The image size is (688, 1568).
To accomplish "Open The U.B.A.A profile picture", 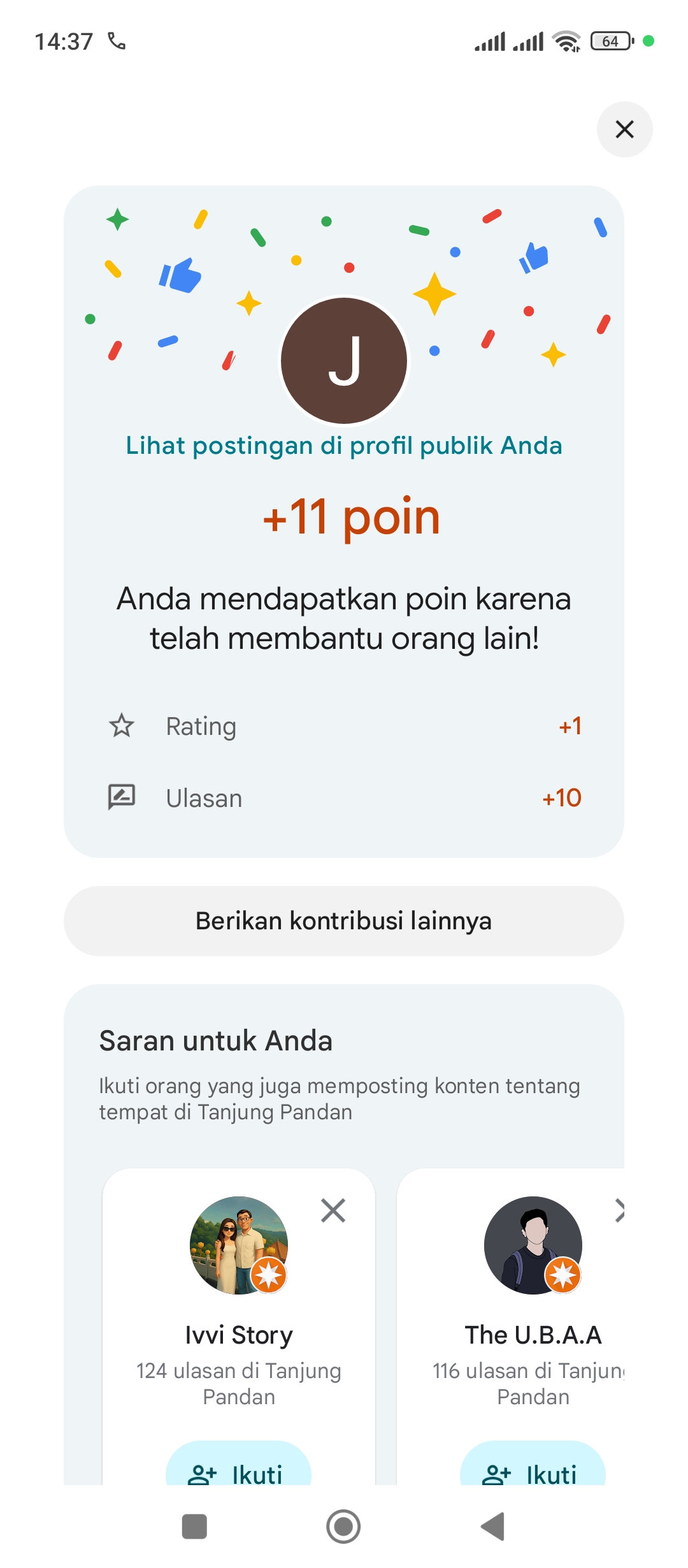I will pos(533,1245).
